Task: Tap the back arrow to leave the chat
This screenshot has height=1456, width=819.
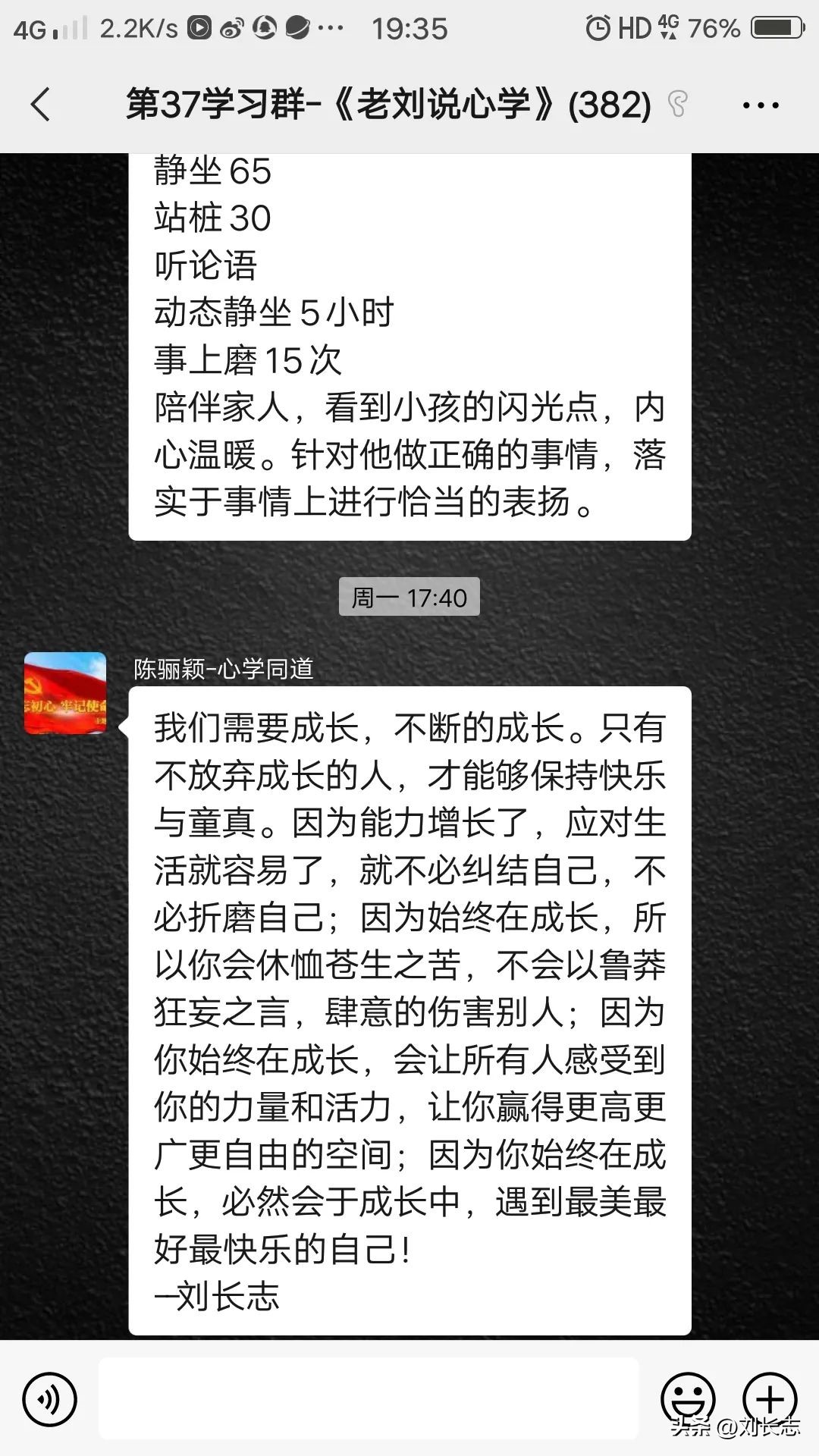Action: pyautogui.click(x=42, y=105)
